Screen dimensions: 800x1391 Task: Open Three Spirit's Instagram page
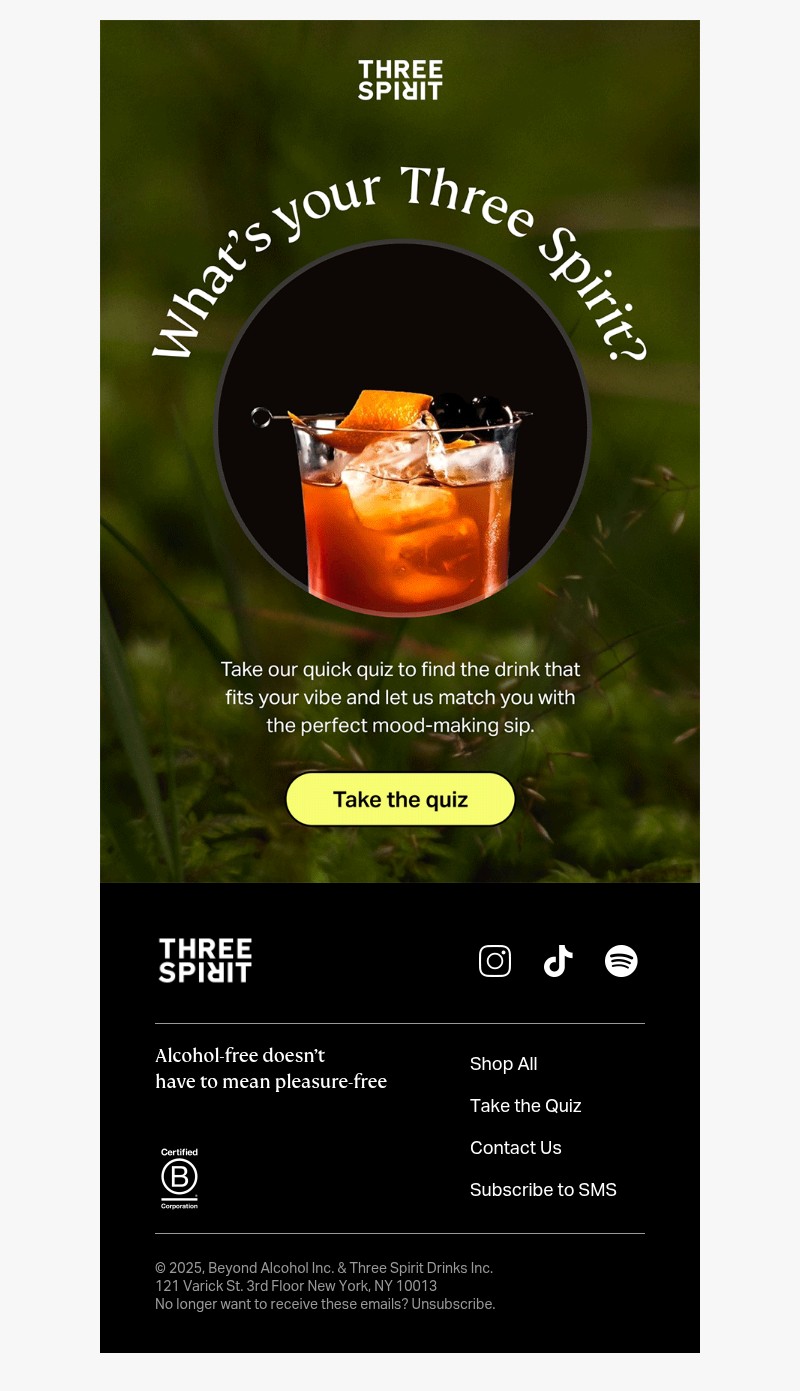(495, 961)
